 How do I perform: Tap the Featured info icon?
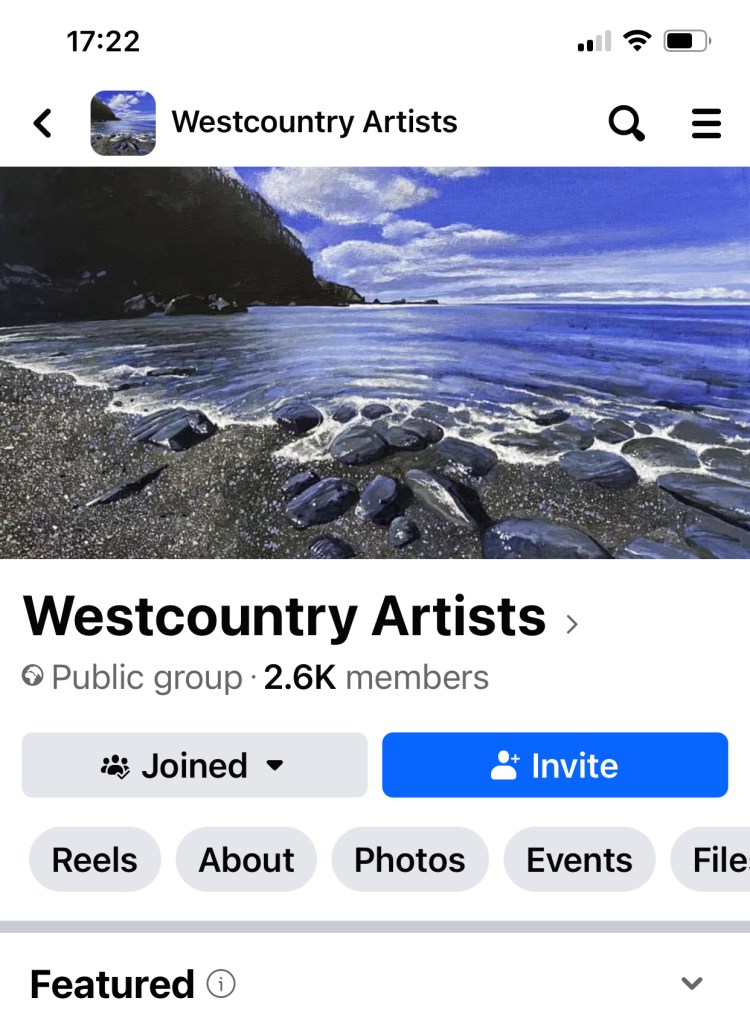[x=221, y=984]
